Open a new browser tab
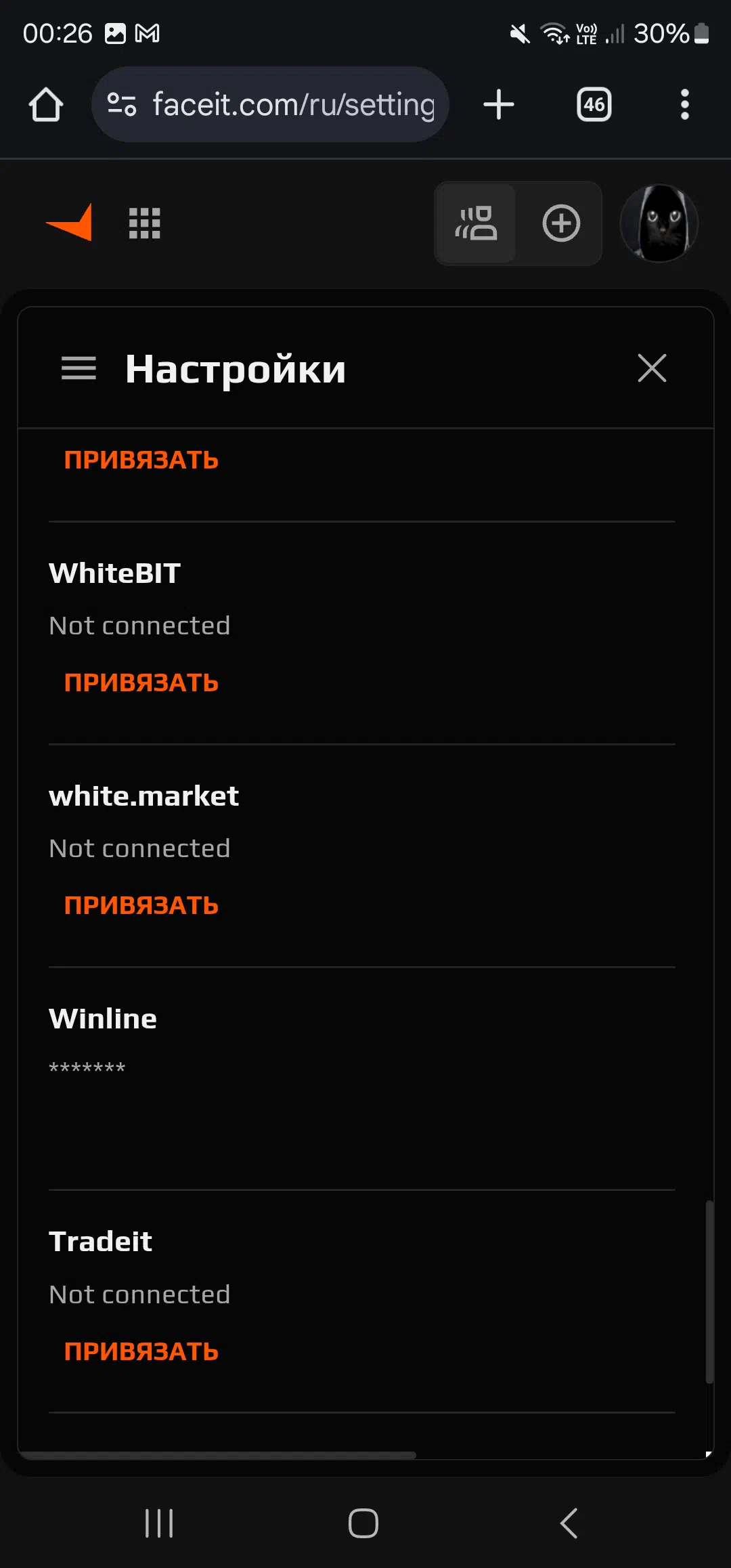The width and height of the screenshot is (731, 1568). coord(499,104)
